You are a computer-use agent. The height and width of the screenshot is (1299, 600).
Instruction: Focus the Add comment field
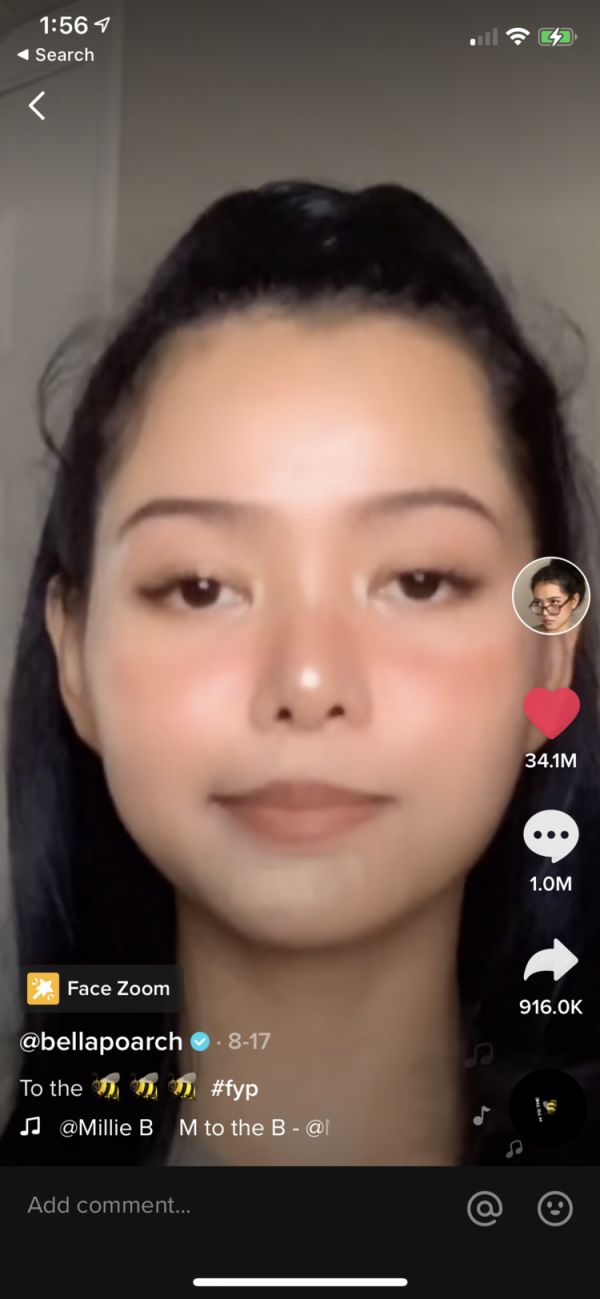(200, 1205)
